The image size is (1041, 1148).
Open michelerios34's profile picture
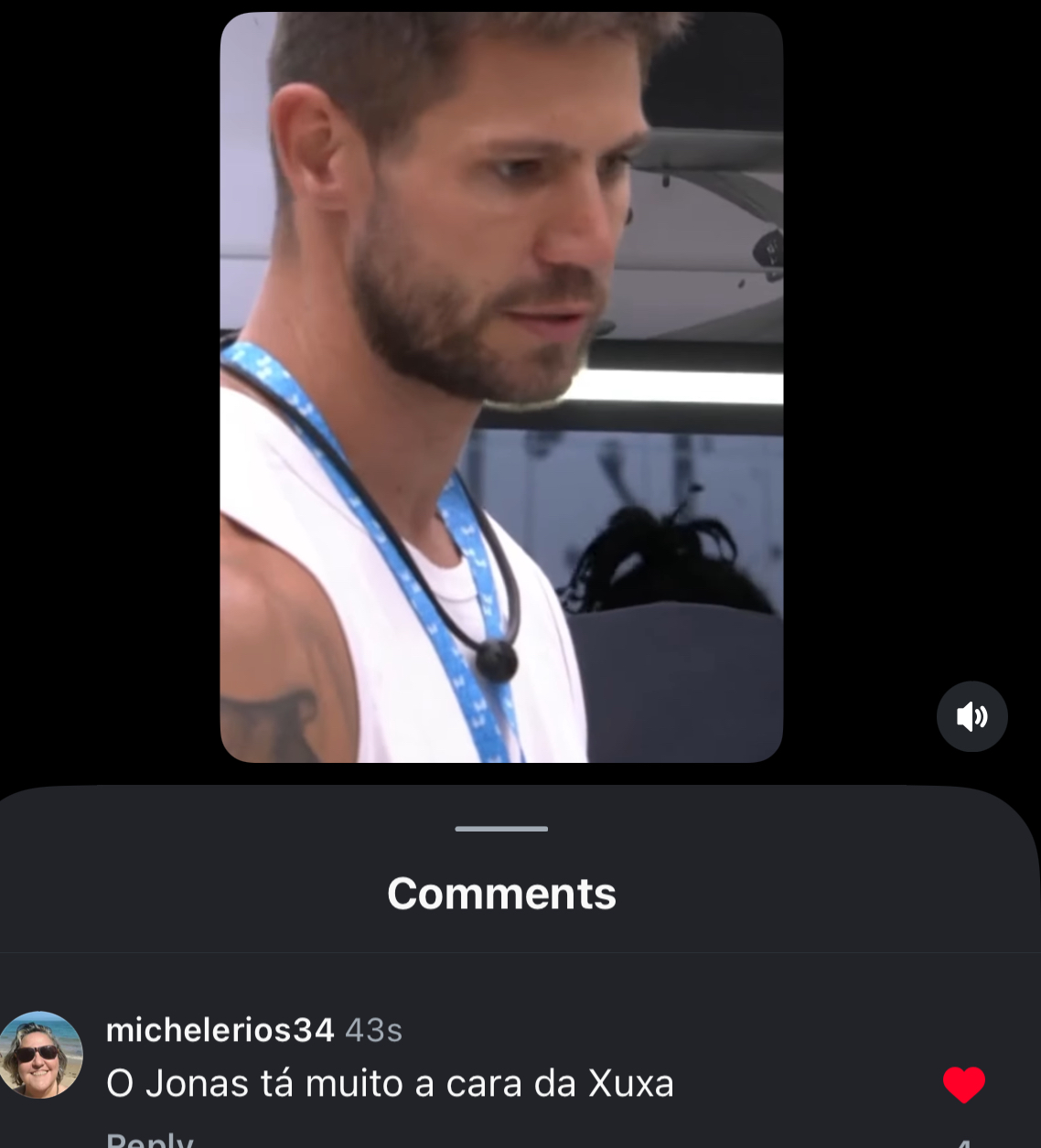pos(41,1055)
